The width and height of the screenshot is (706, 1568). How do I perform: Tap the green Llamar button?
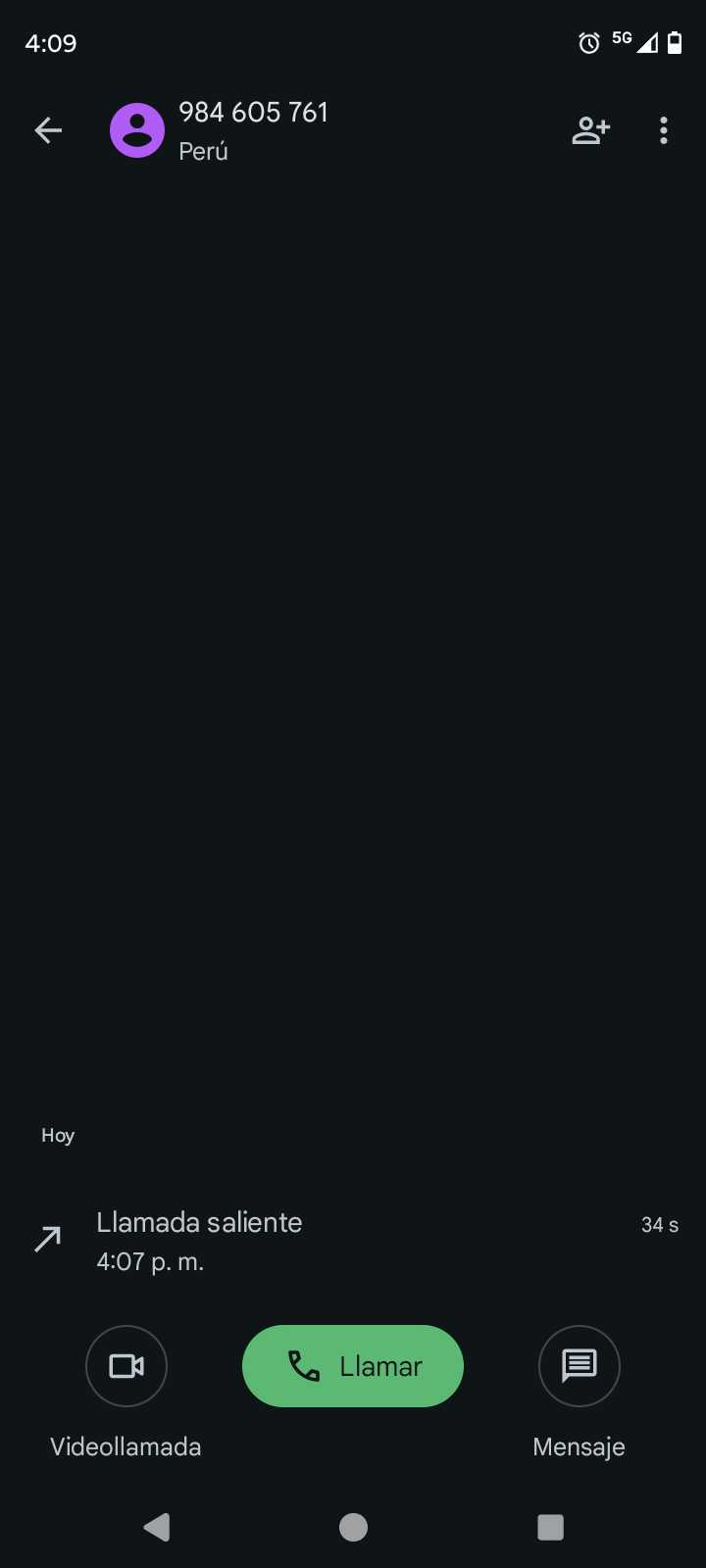click(x=353, y=1365)
